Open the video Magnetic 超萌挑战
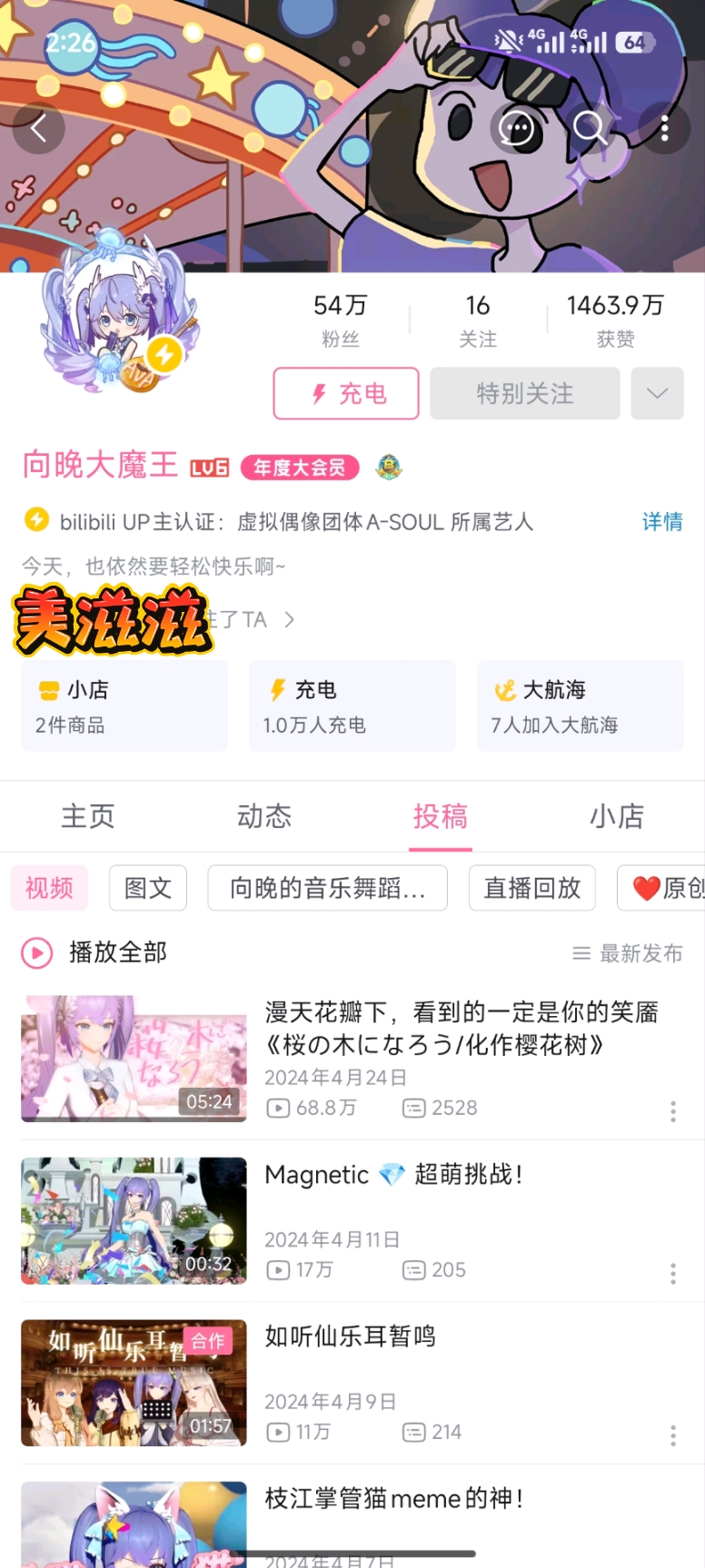This screenshot has width=705, height=1568. (352, 1220)
